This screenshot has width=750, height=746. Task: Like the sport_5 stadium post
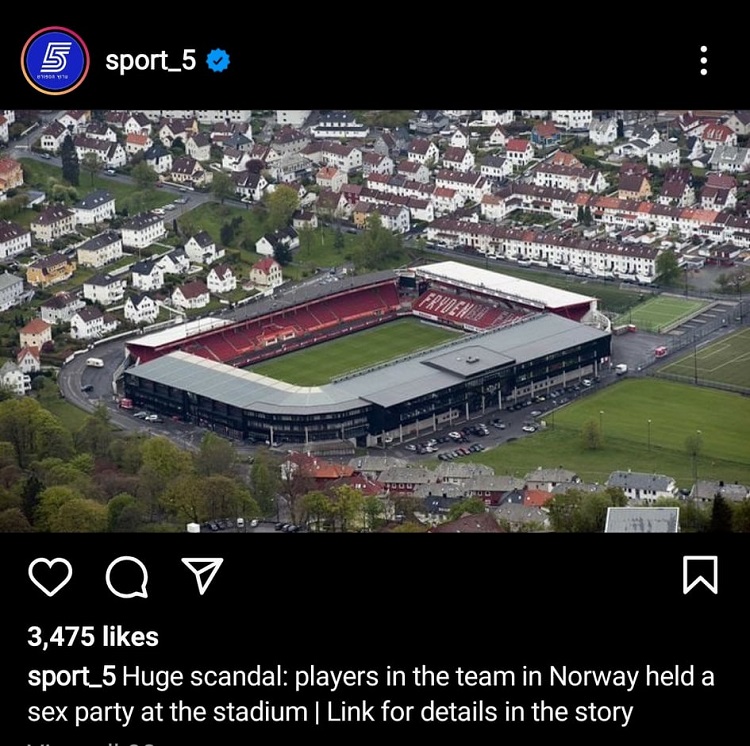click(50, 576)
